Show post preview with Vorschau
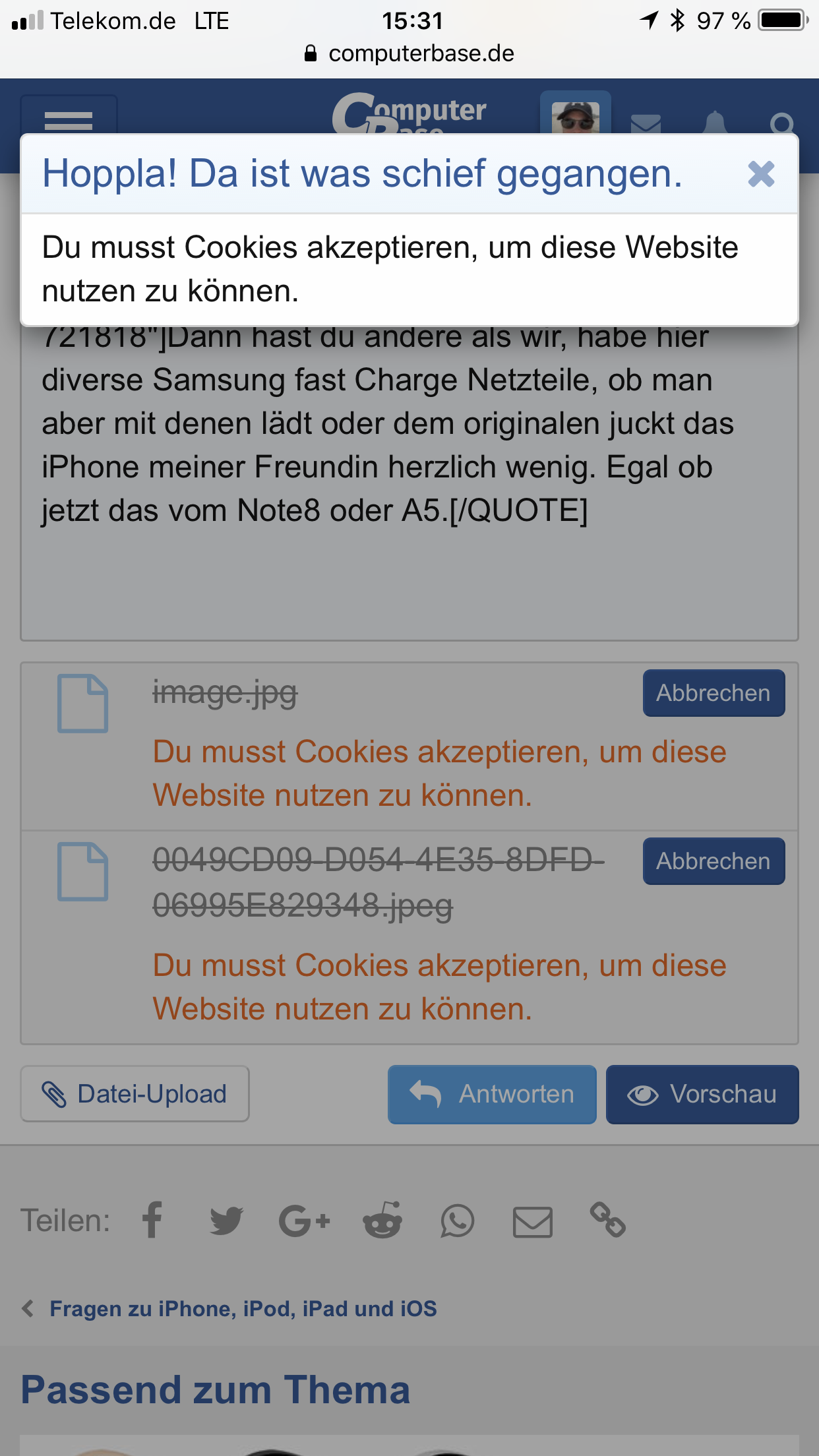Image resolution: width=819 pixels, height=1456 pixels. coord(702,1094)
